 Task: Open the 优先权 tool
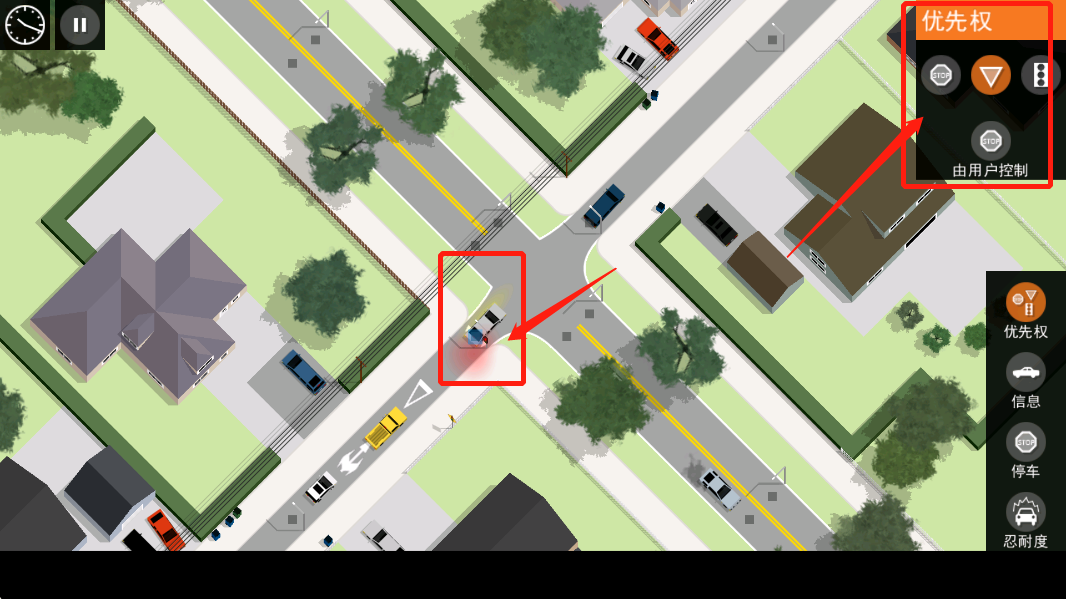tap(1025, 303)
